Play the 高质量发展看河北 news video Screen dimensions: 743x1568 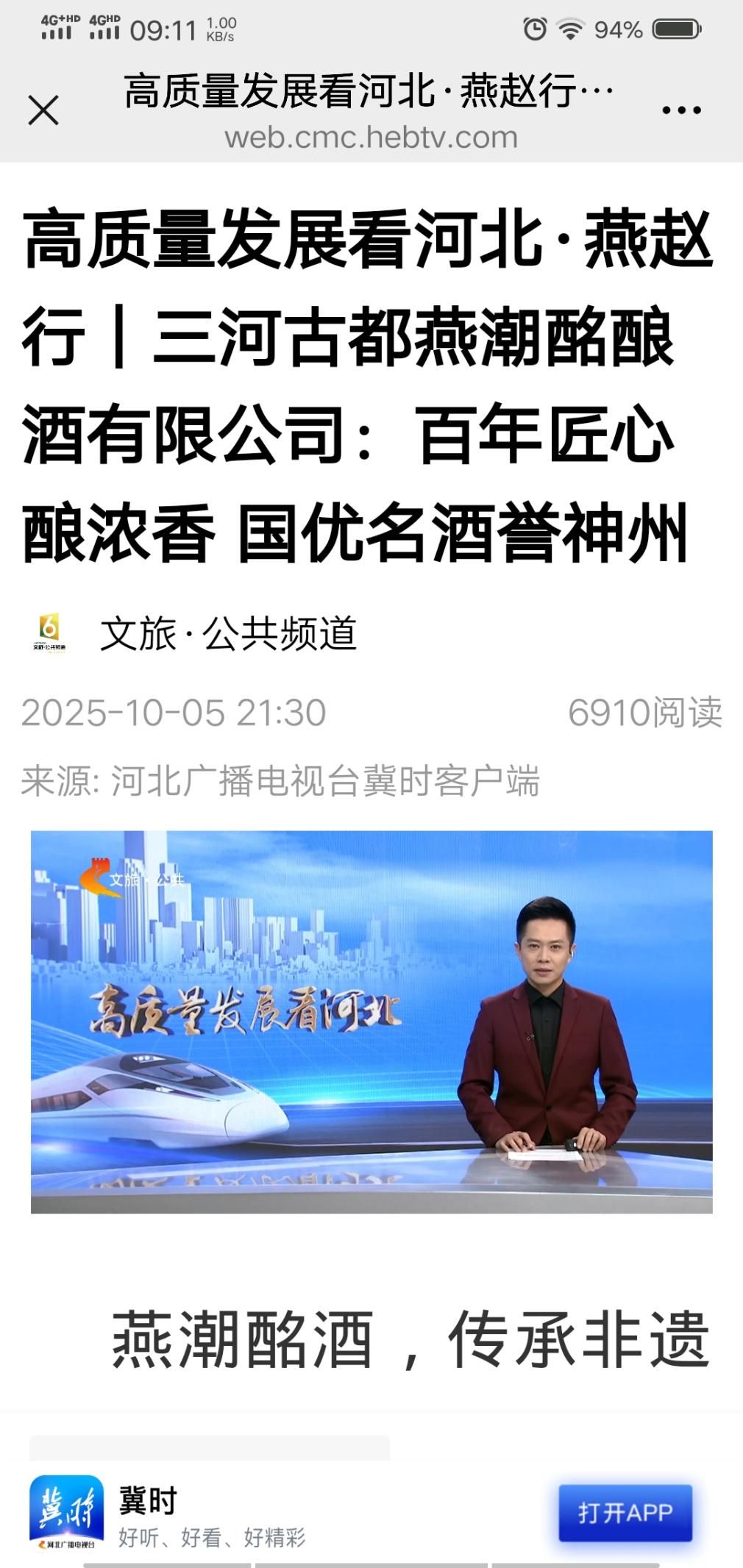pos(371,1022)
